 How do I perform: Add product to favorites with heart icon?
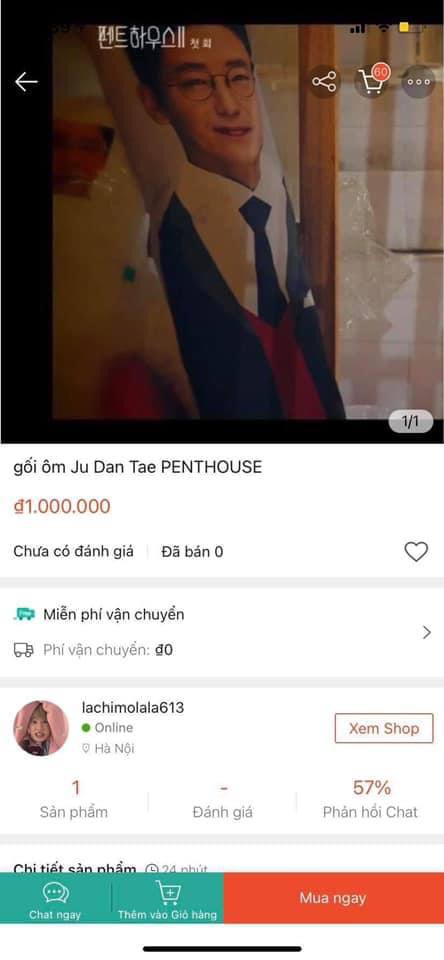pyautogui.click(x=416, y=552)
